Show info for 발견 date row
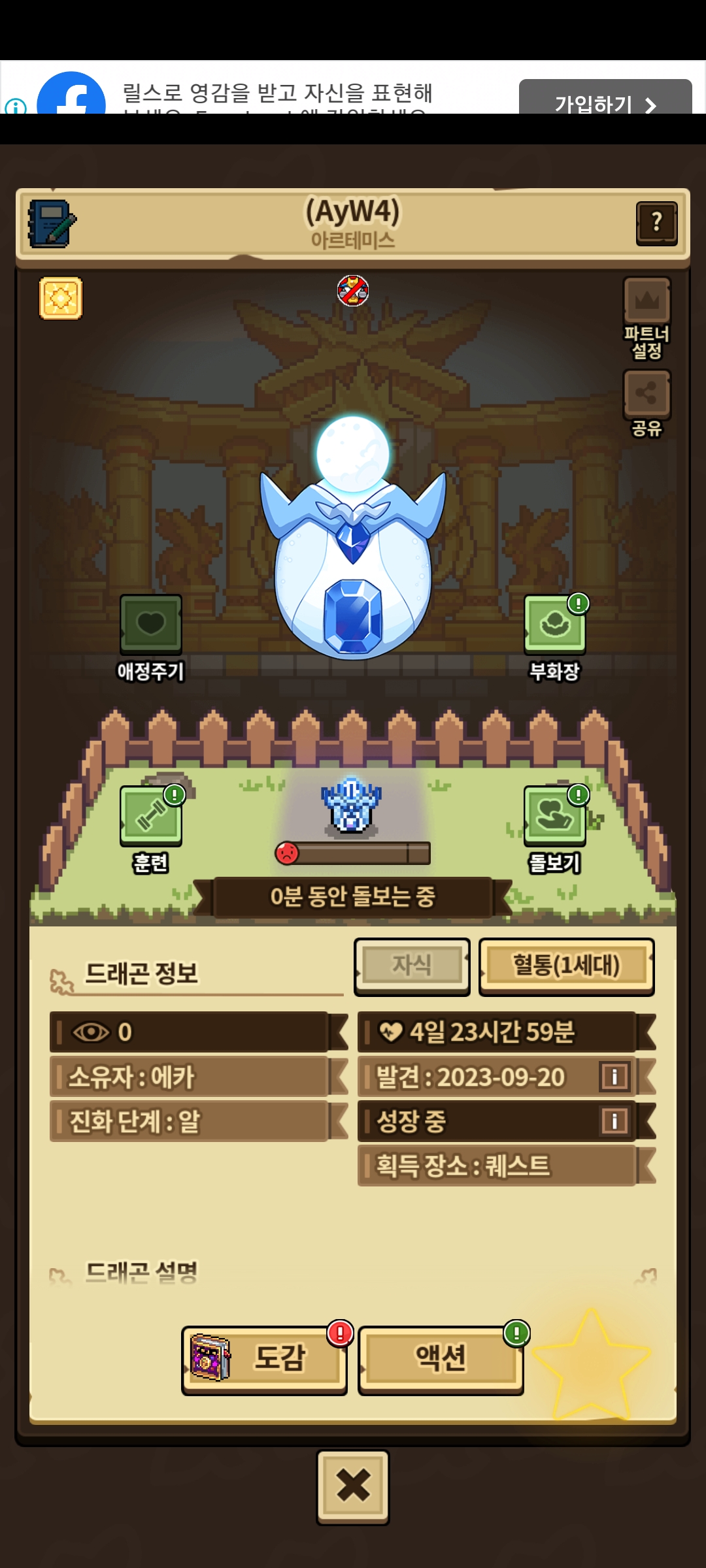This screenshot has height=1568, width=706. click(614, 1077)
